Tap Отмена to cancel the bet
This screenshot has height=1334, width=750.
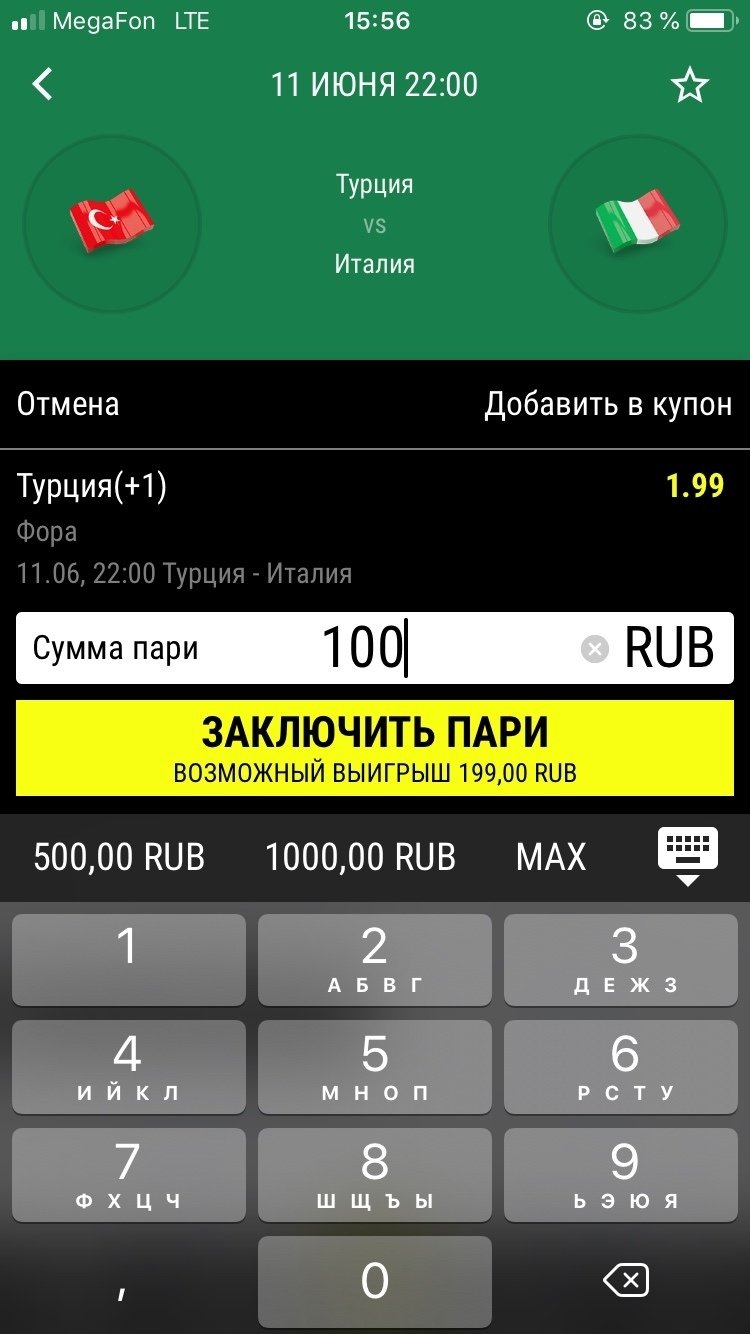click(68, 404)
